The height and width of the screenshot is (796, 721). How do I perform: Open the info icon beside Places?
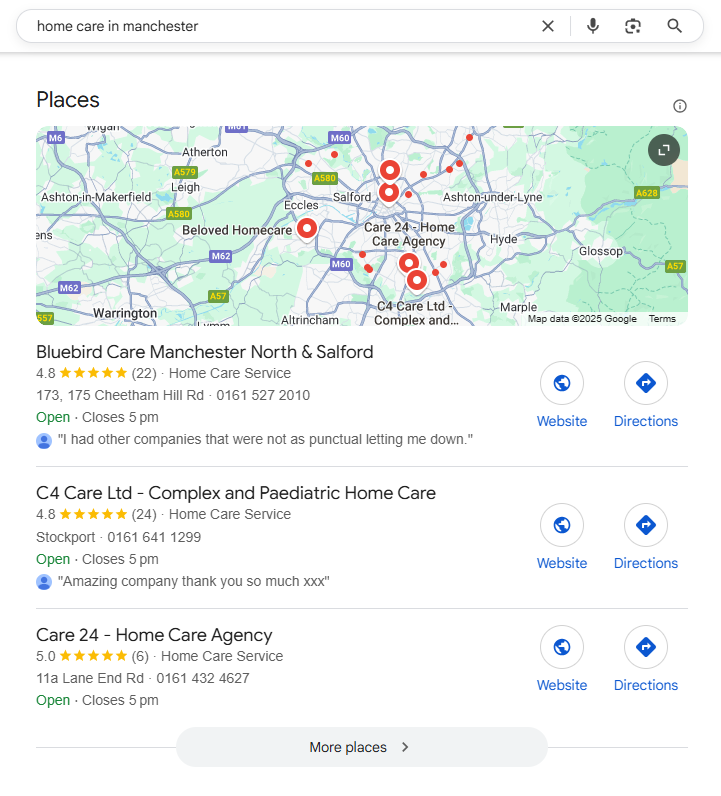(x=680, y=106)
